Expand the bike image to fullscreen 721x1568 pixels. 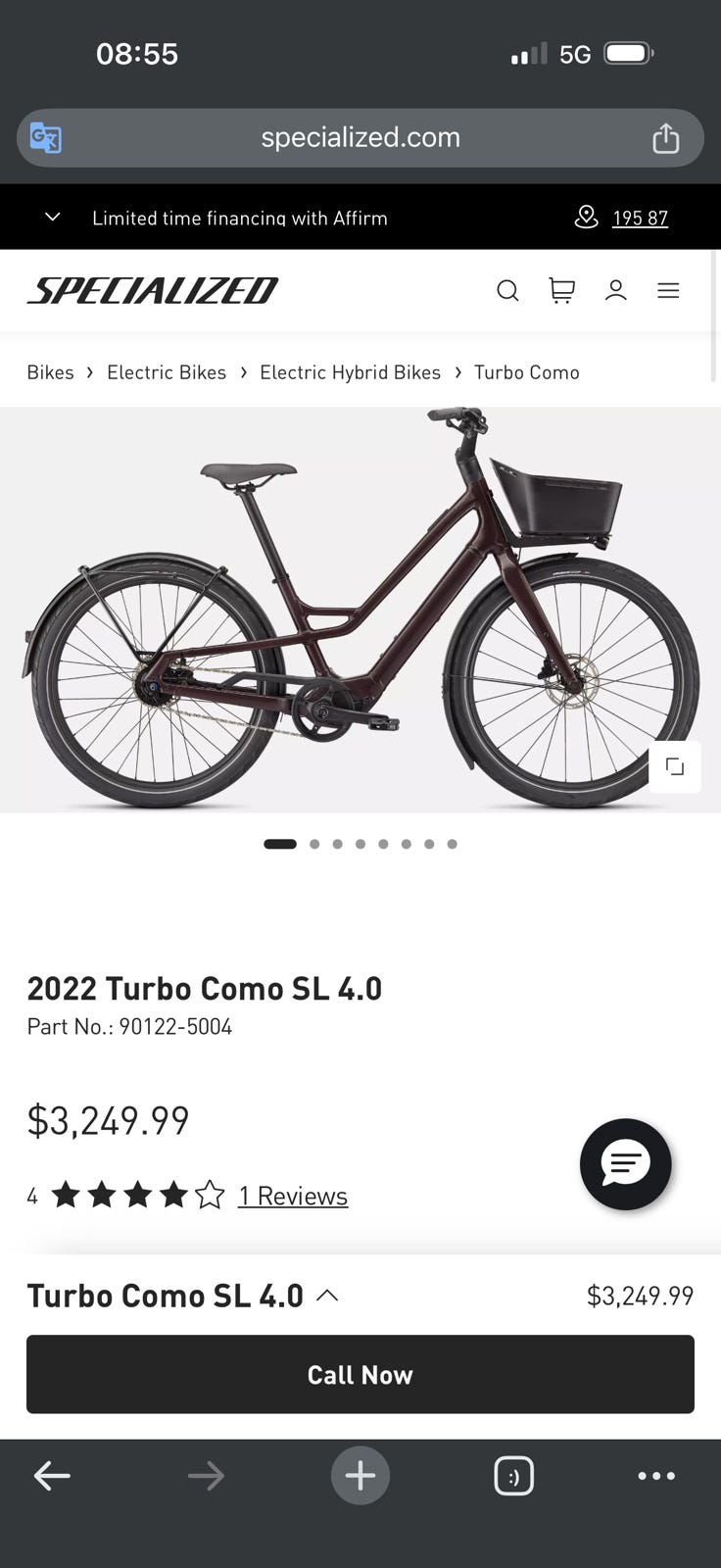point(674,766)
